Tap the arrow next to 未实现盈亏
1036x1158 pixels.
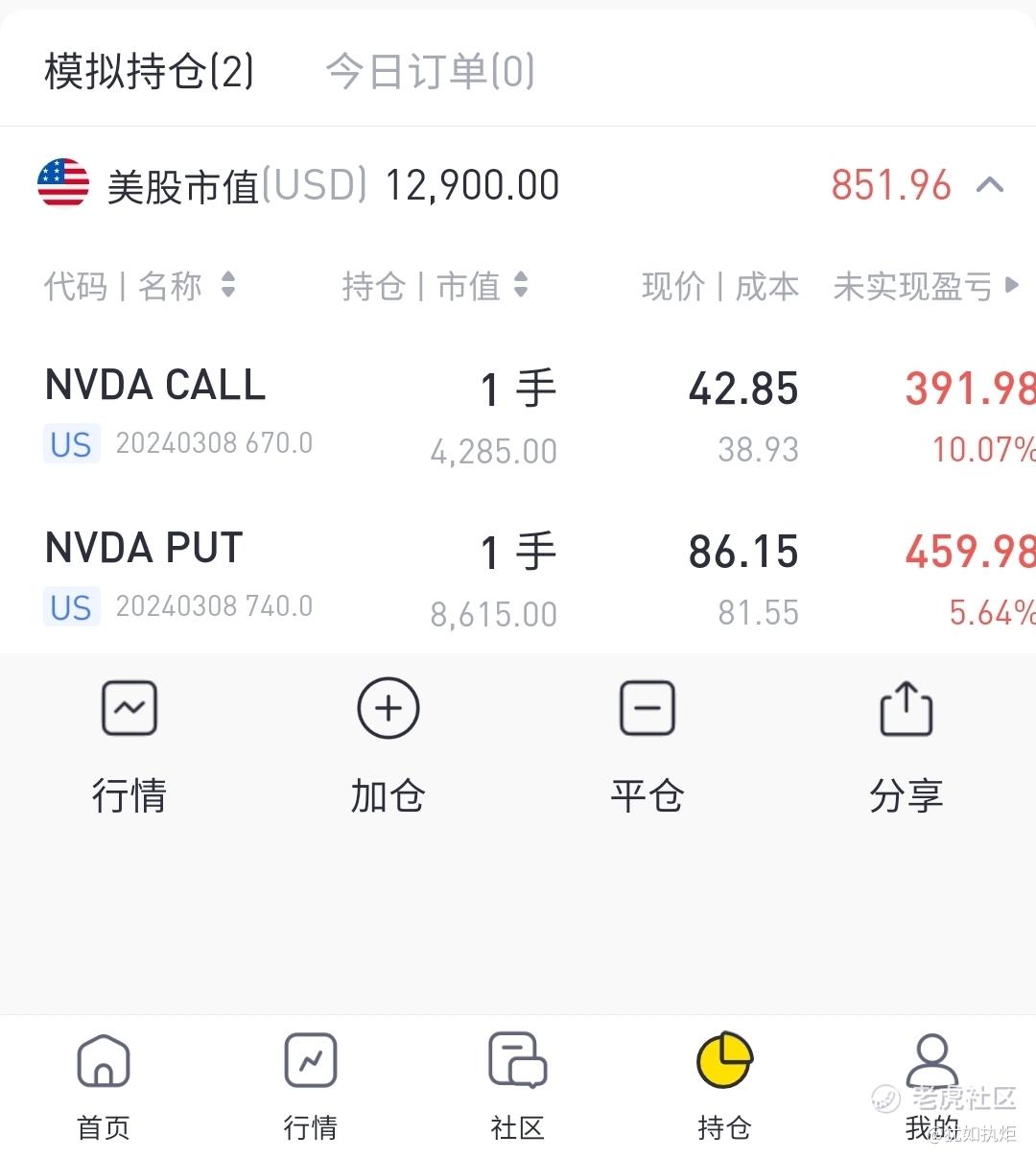(1011, 285)
